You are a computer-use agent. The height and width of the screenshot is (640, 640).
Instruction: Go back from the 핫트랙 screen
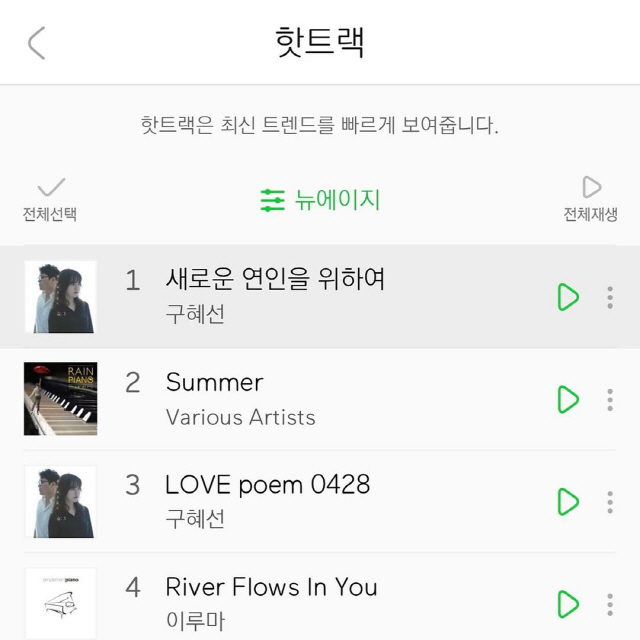coord(37,43)
